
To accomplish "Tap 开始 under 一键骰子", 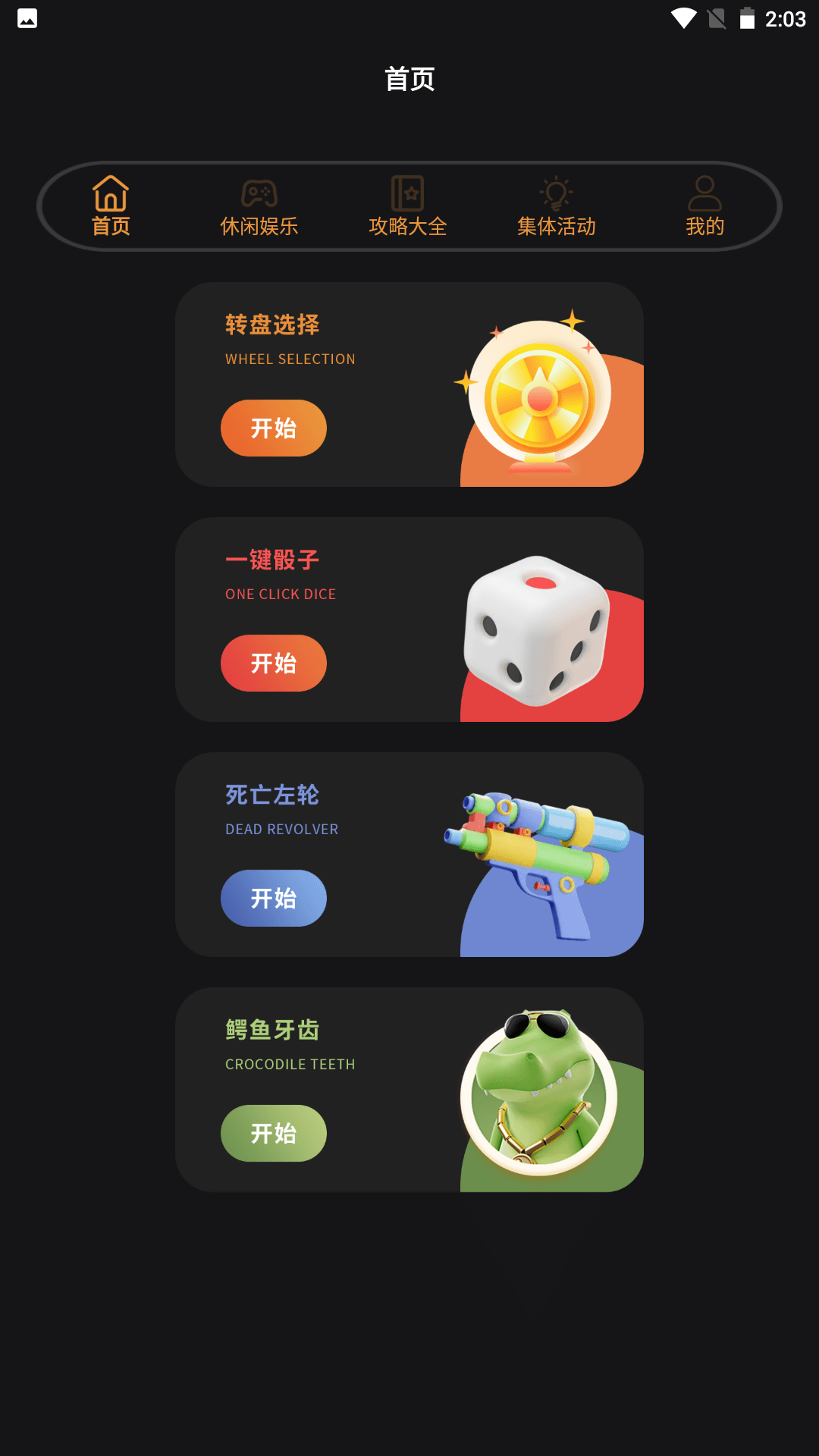I will pos(274,664).
